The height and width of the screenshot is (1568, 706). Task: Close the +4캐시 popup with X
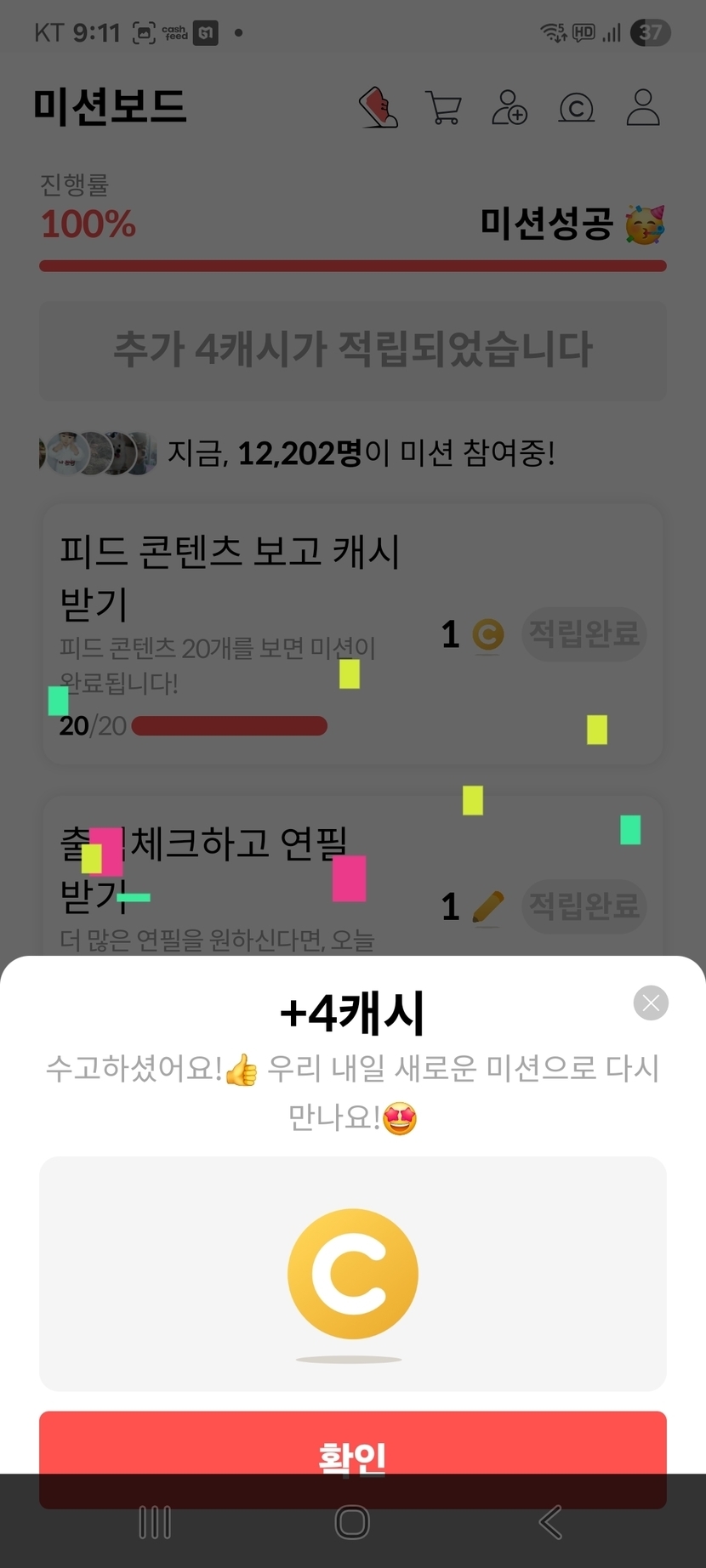[x=651, y=1003]
